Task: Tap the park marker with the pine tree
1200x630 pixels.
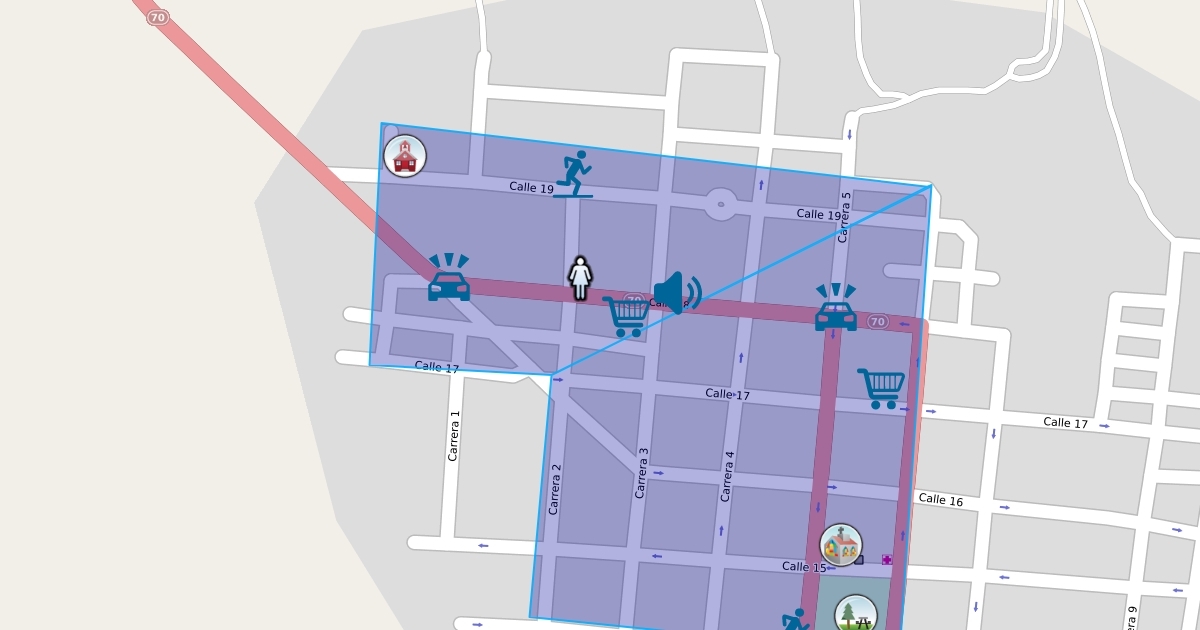Action: click(855, 614)
